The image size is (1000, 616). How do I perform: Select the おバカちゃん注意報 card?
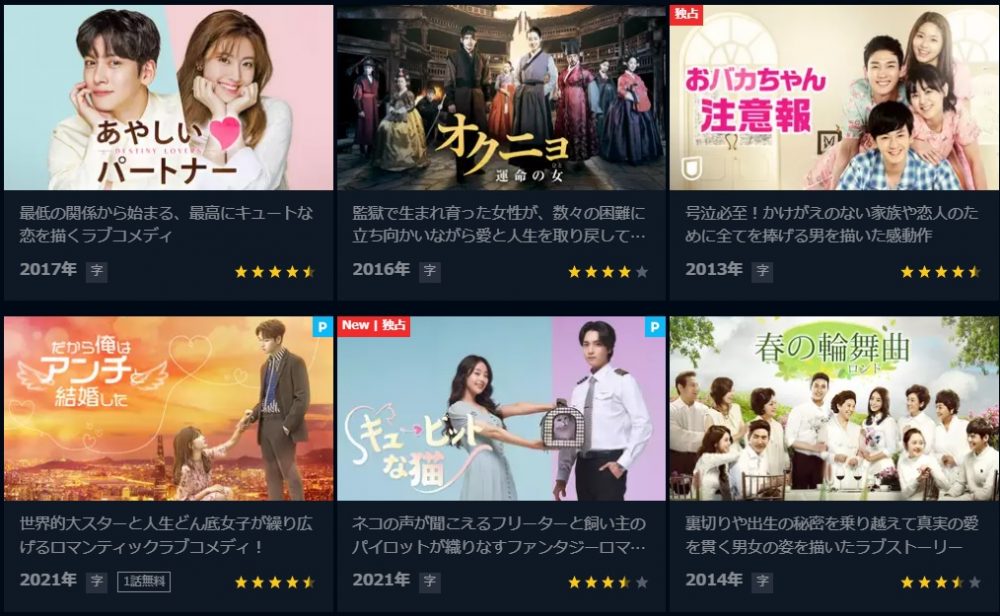[x=834, y=98]
